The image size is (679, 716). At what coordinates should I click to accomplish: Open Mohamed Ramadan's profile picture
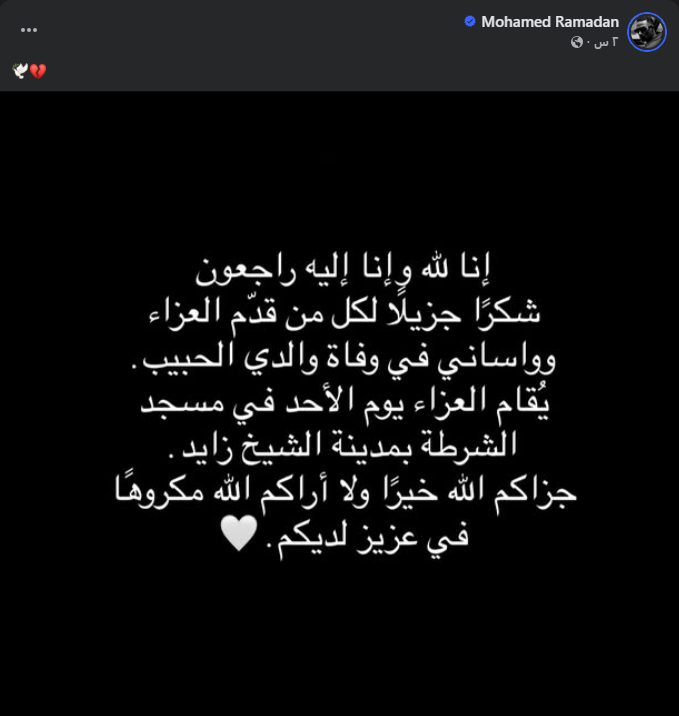point(646,32)
